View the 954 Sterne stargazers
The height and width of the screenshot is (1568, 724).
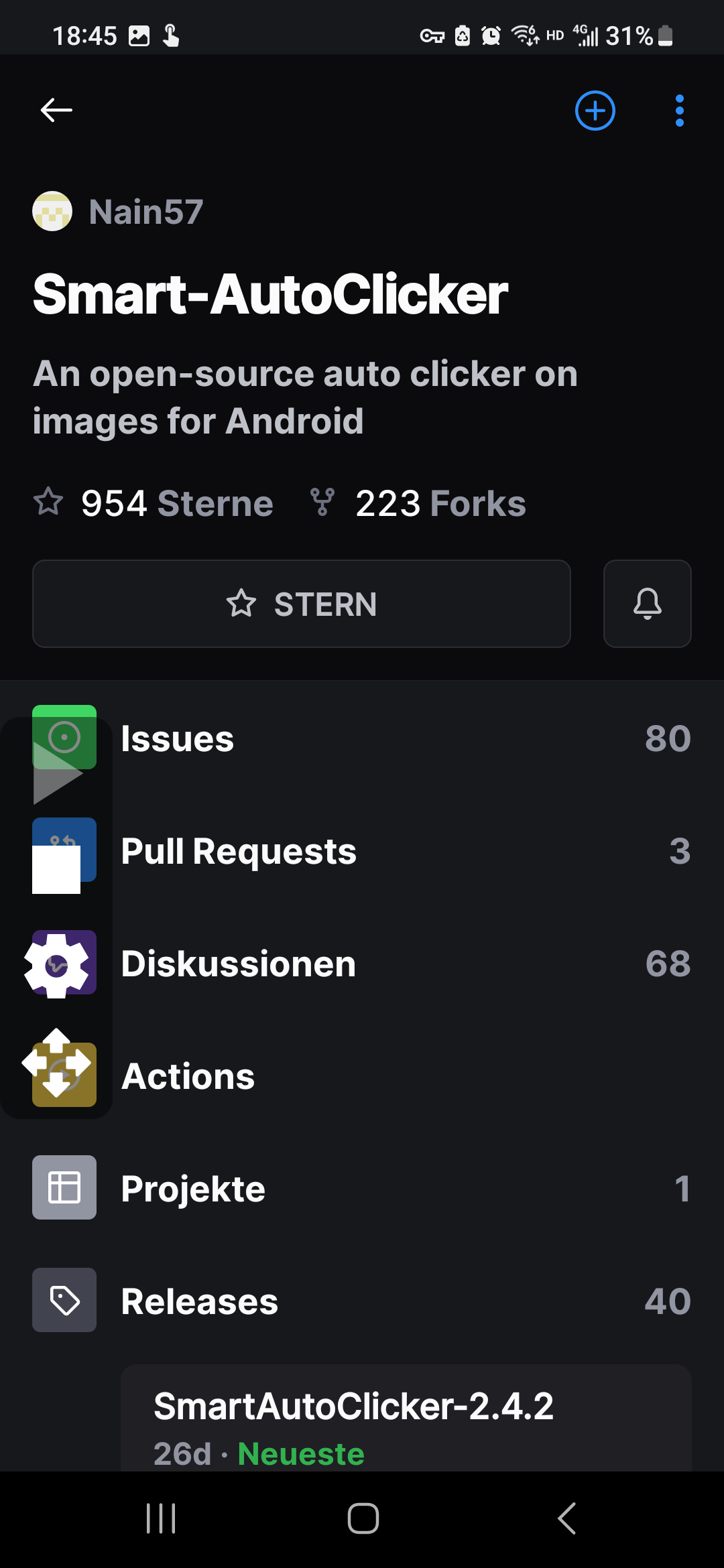click(x=154, y=503)
